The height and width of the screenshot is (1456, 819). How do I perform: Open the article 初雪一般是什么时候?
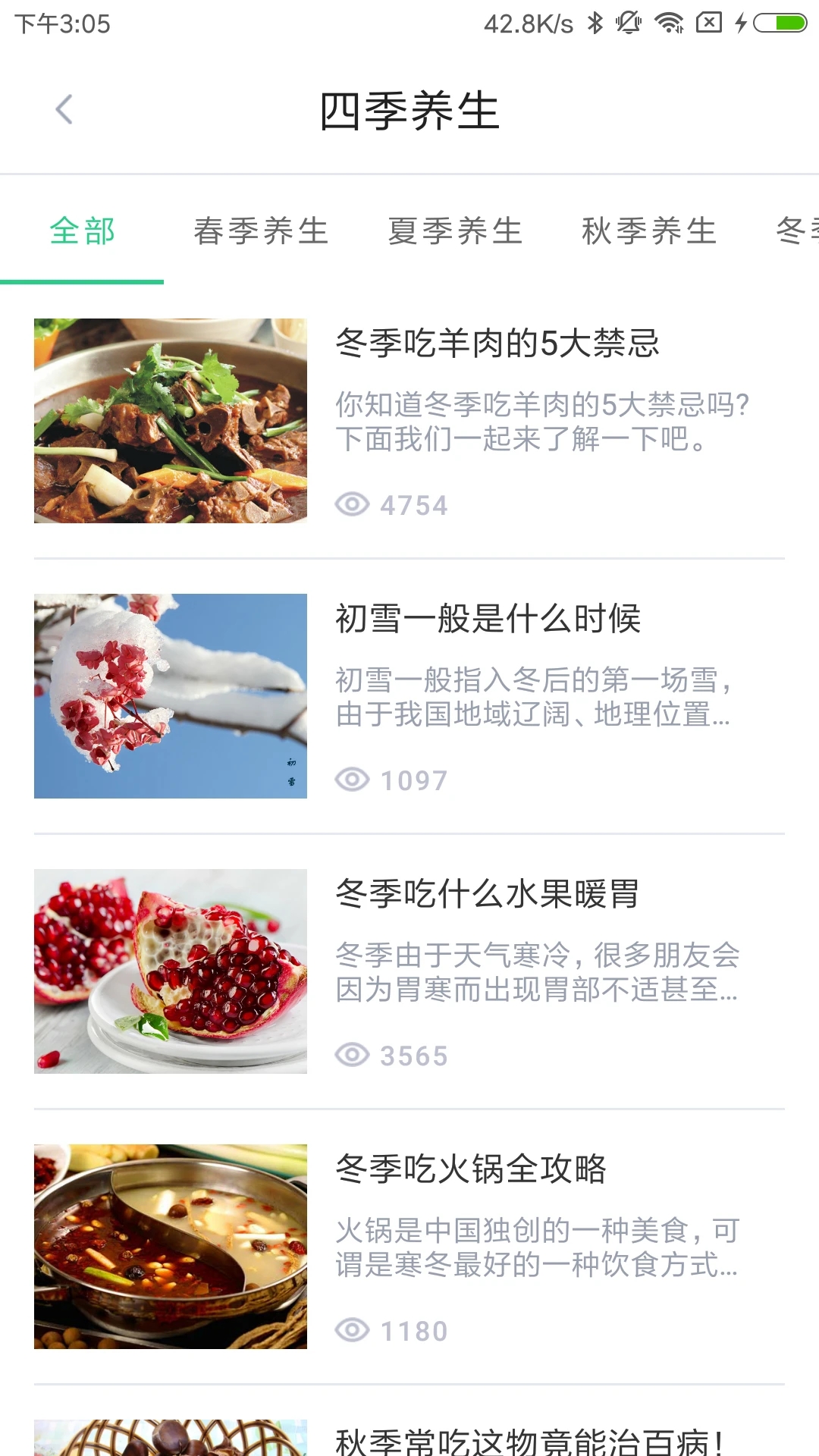489,620
